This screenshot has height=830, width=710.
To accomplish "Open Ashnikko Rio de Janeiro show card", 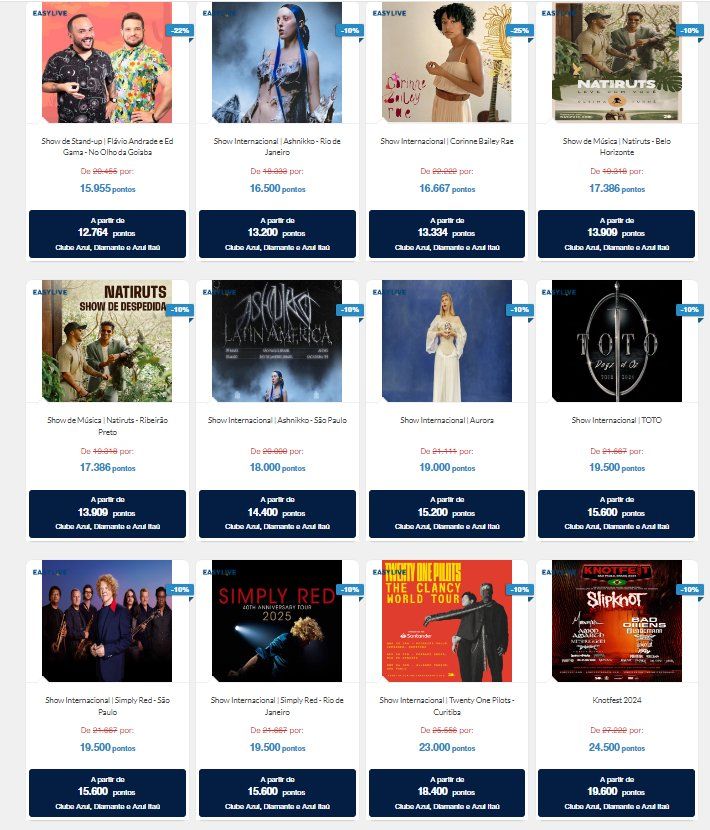I will pyautogui.click(x=277, y=62).
